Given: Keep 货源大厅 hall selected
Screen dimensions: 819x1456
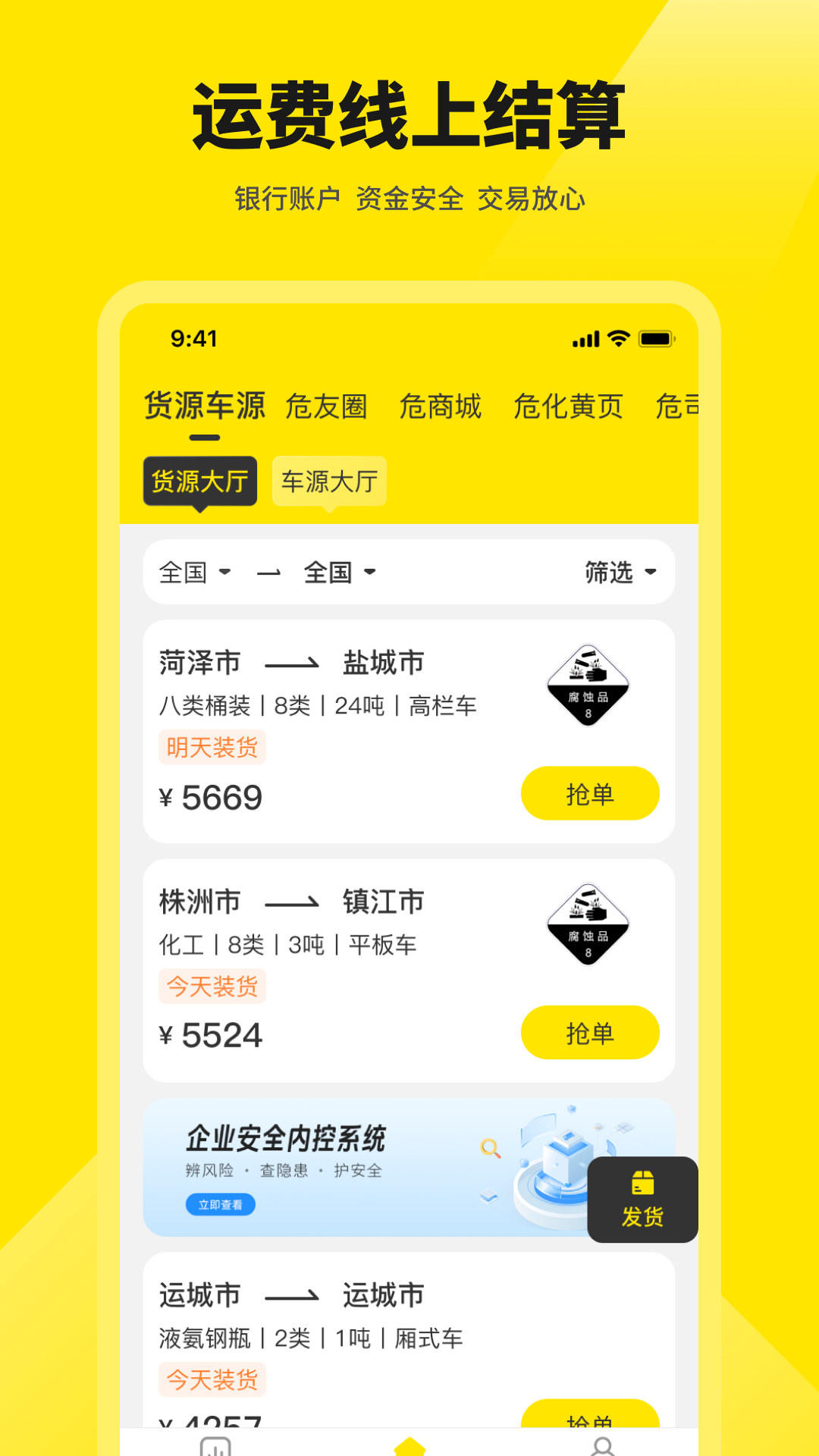Looking at the screenshot, I should (199, 480).
